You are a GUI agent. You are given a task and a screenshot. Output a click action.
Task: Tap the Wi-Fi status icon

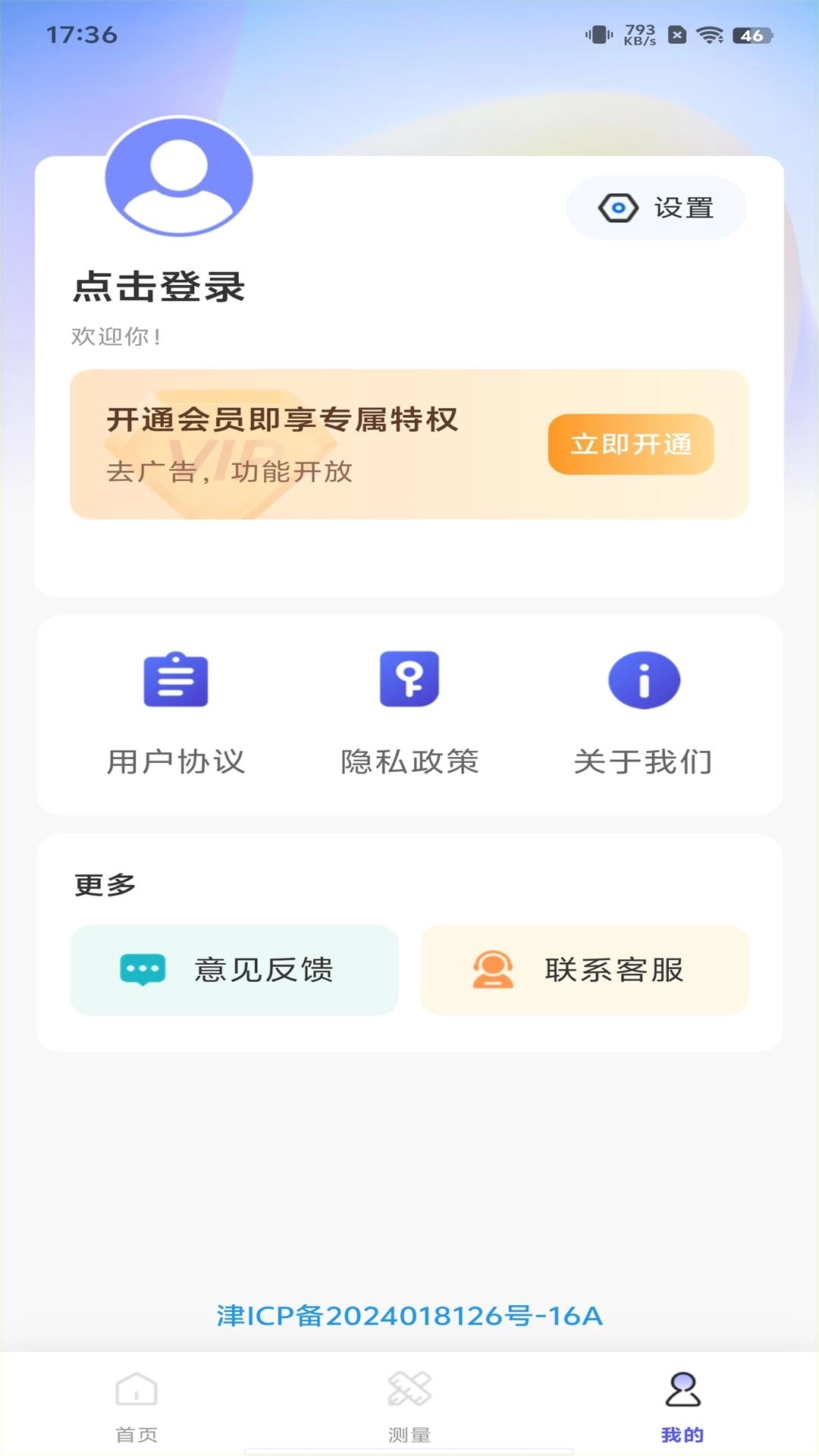click(710, 33)
